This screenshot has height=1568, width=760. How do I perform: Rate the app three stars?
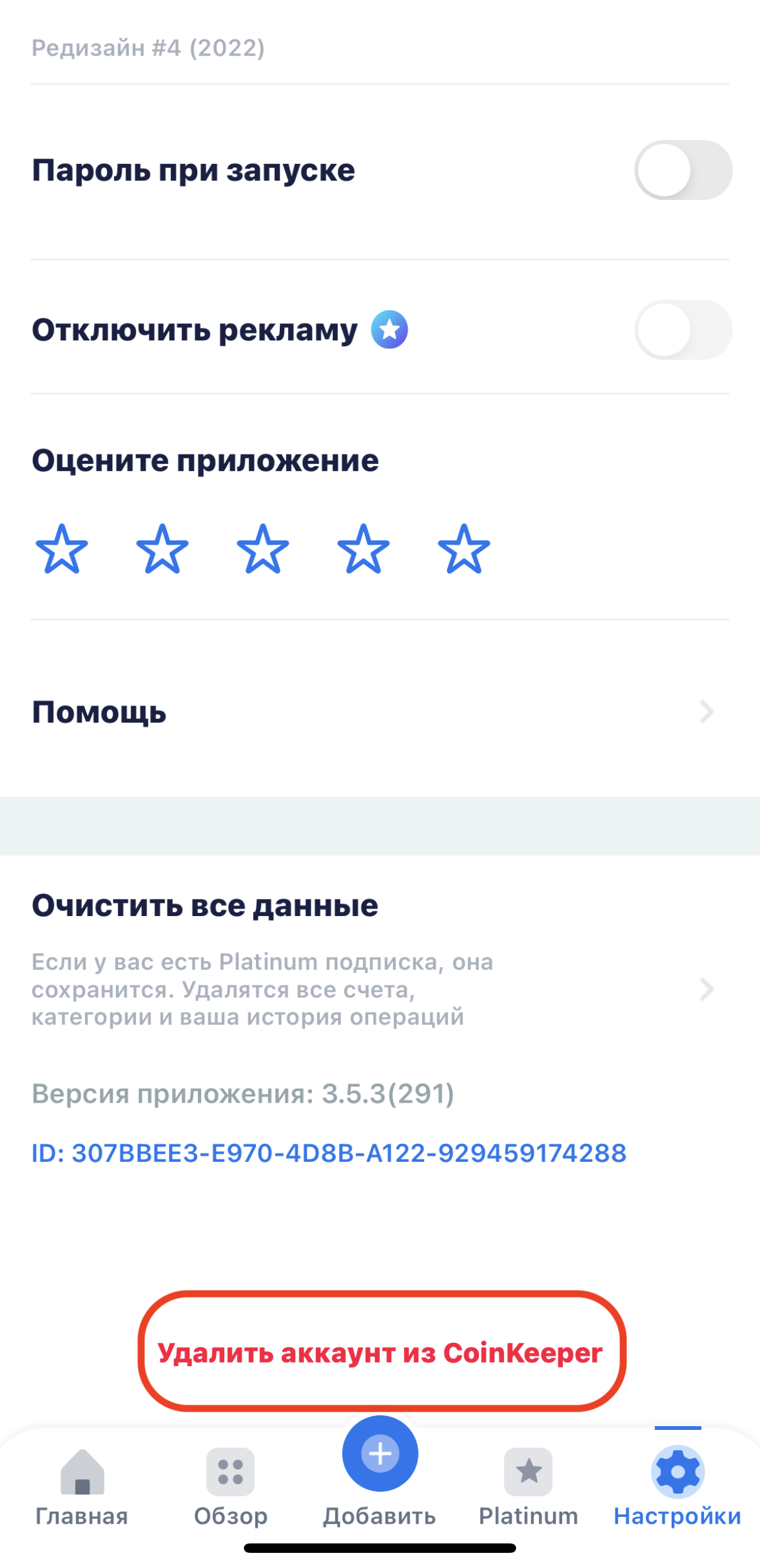[263, 549]
